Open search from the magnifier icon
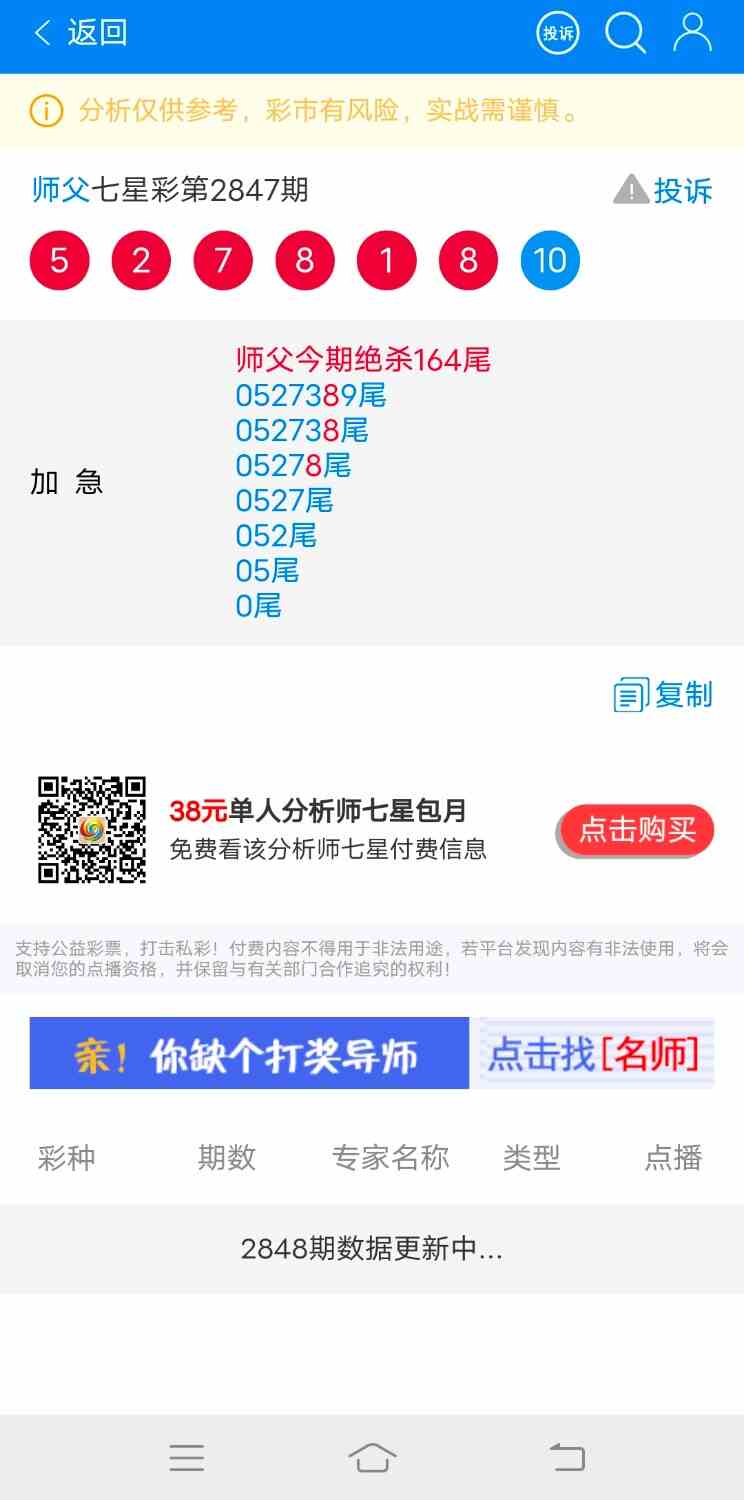Image resolution: width=744 pixels, height=1500 pixels. pos(626,33)
